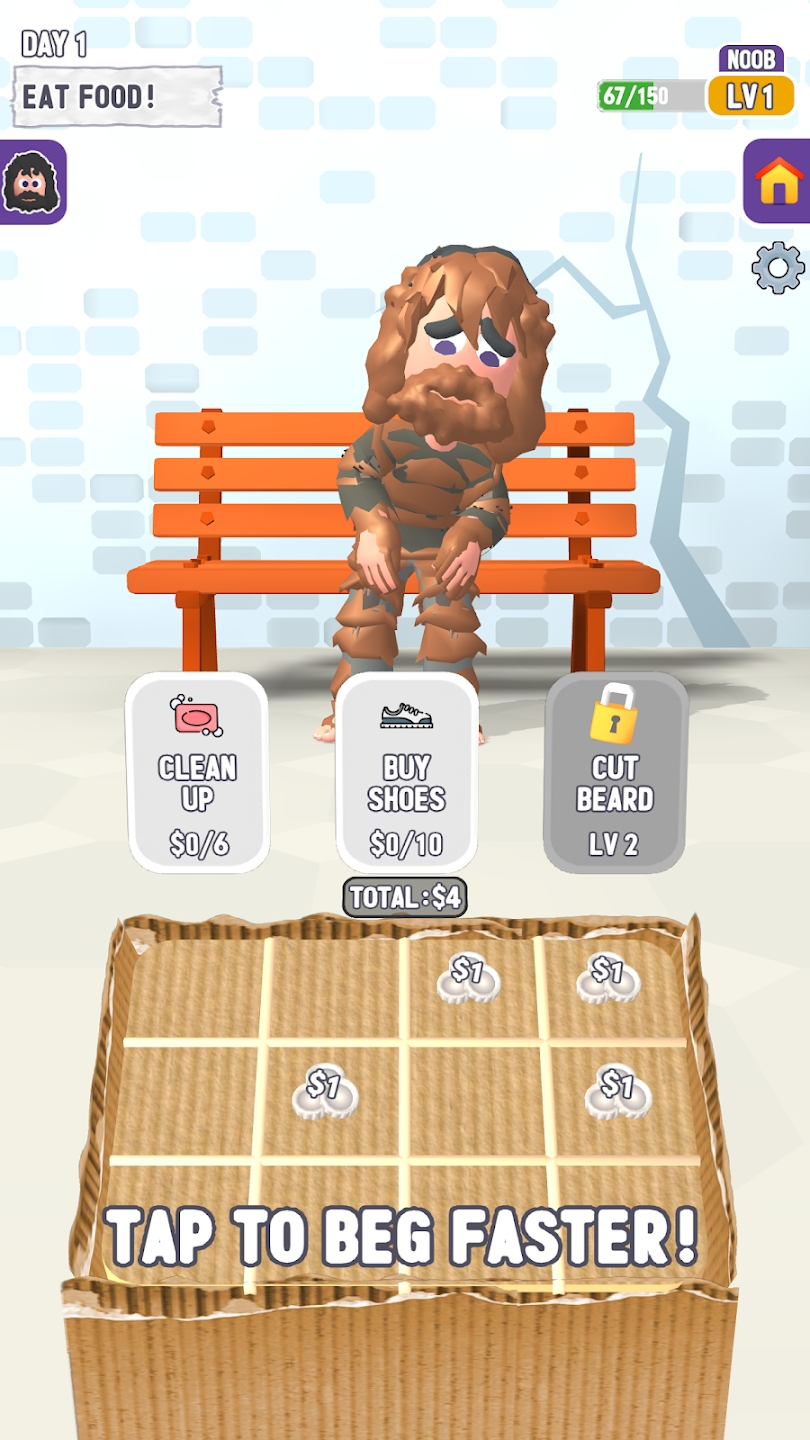Screen dimensions: 810x1440
Task: Tap the locked Cut Beard card
Action: (615, 772)
